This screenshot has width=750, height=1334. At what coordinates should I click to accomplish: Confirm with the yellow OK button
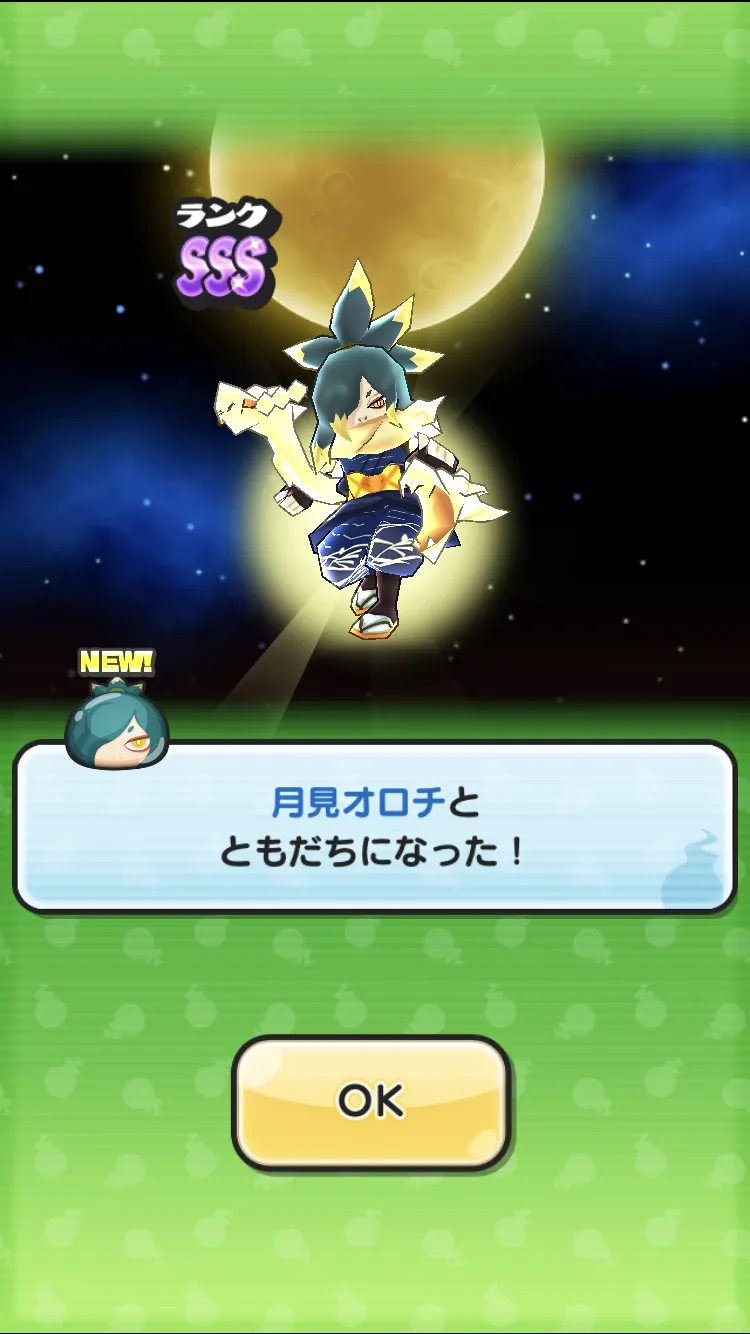click(x=372, y=1102)
